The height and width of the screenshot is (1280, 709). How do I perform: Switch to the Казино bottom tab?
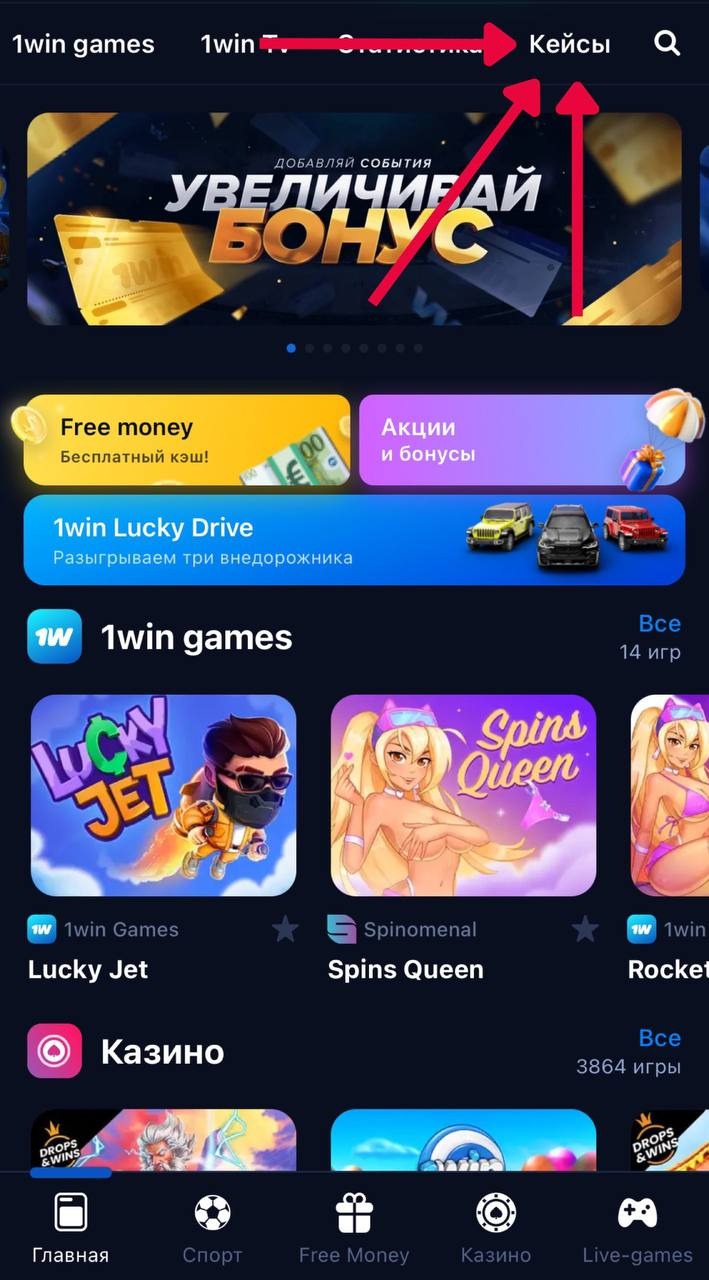[x=496, y=1228]
